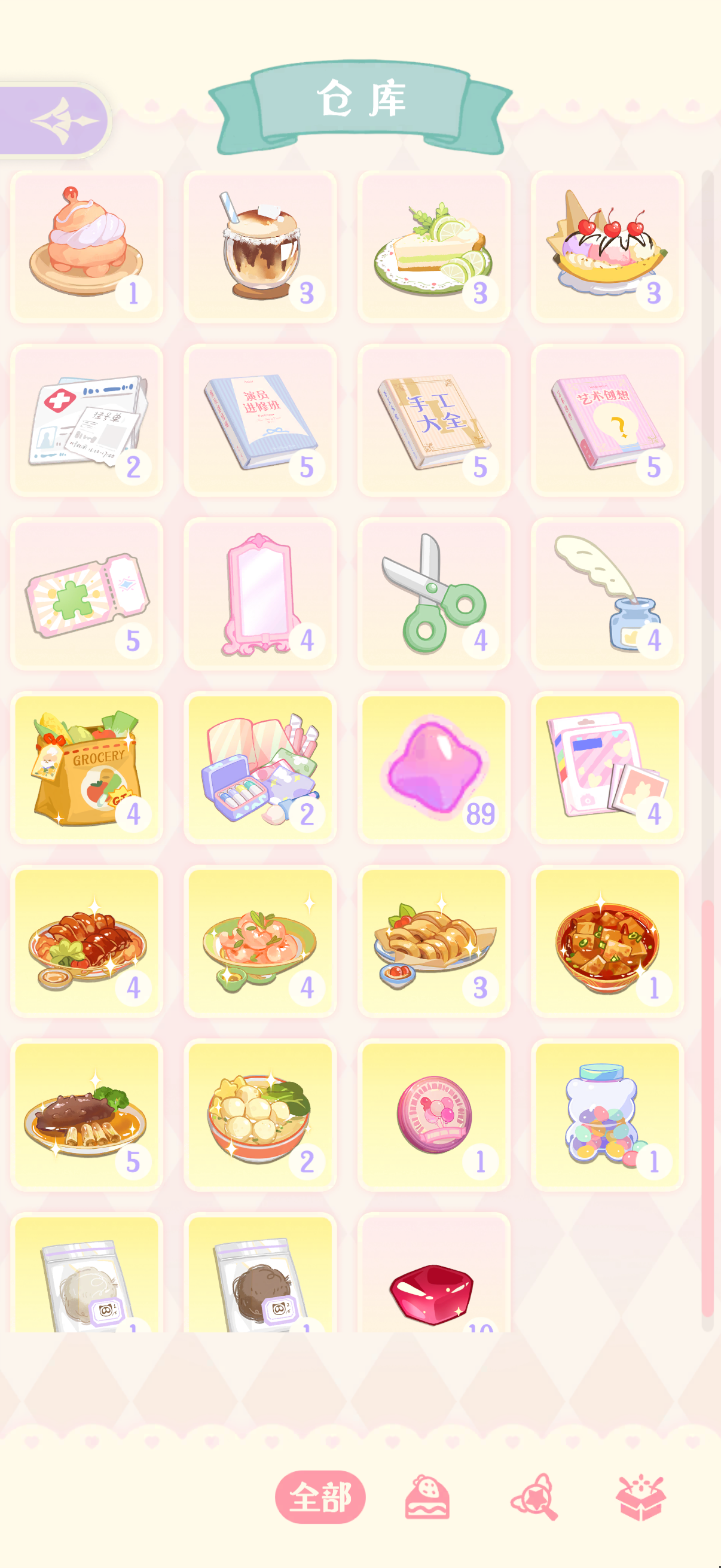View the 挂号单 registration slips item
The width and height of the screenshot is (721, 1568).
pos(87,419)
